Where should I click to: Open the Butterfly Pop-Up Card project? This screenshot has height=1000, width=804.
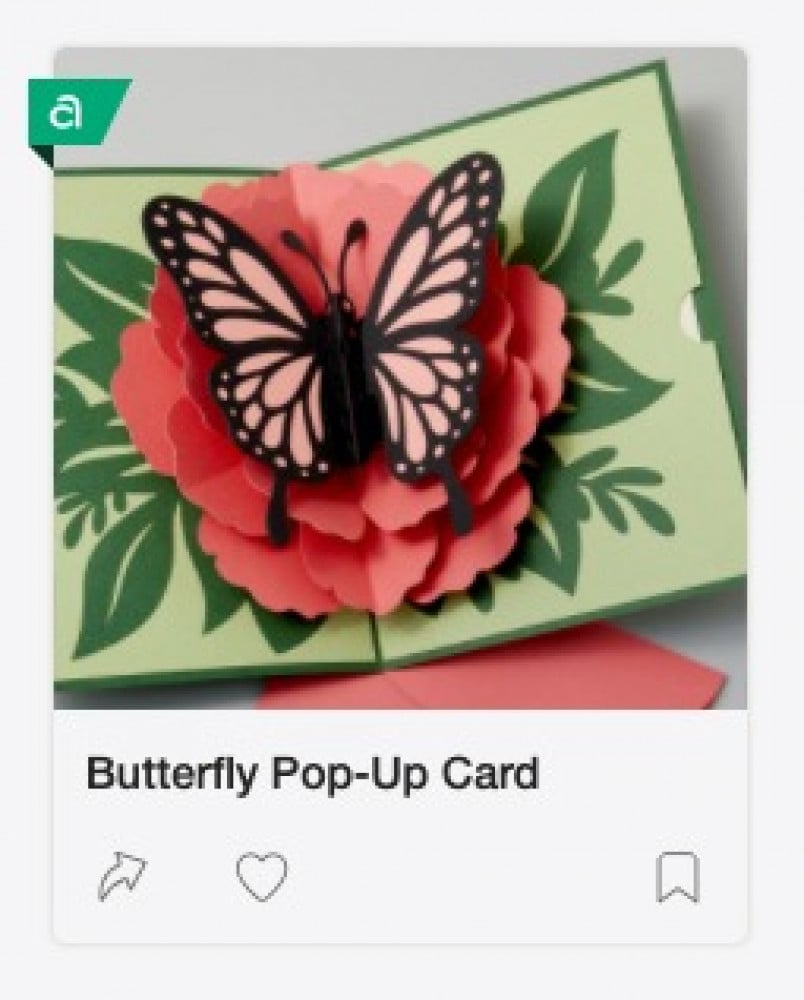click(400, 378)
